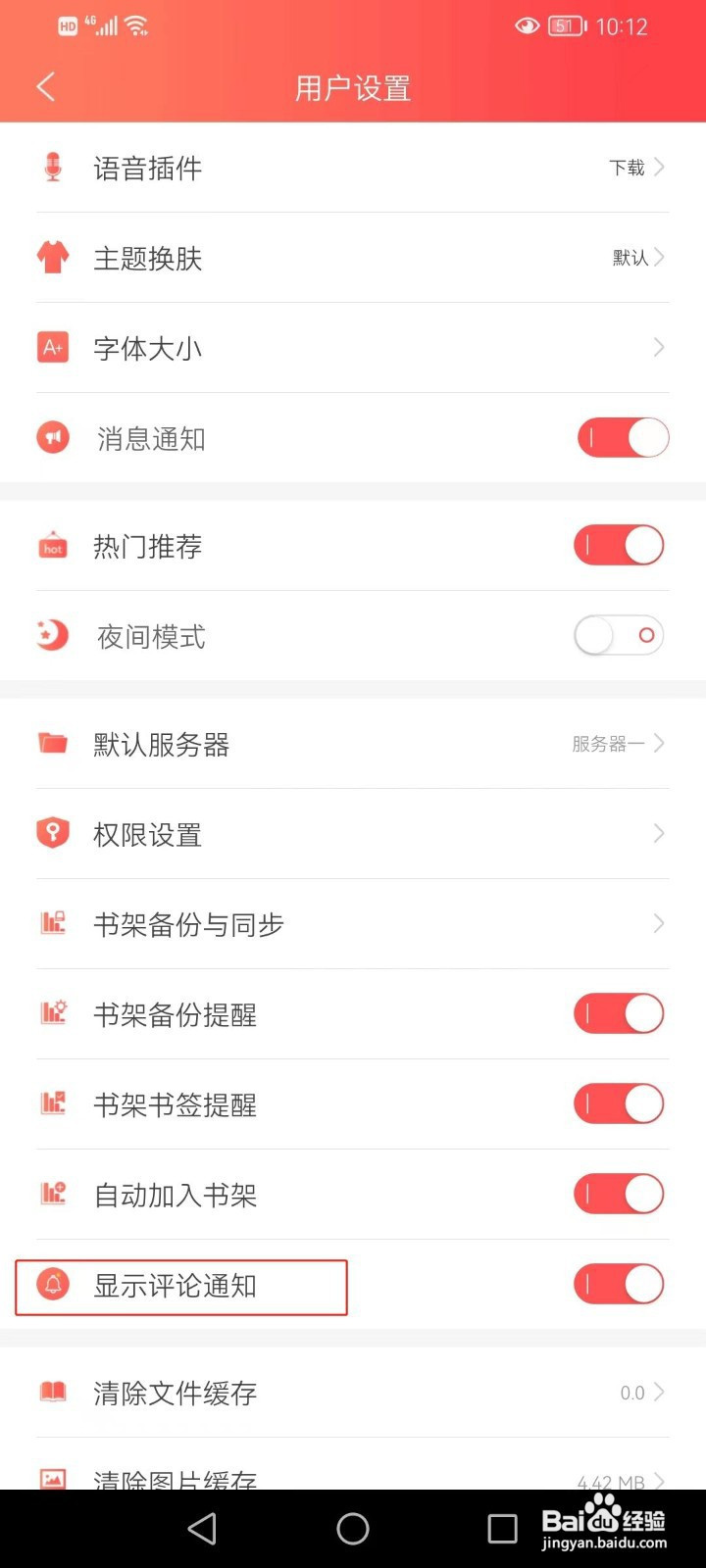Disable 热门推荐 switch
This screenshot has width=706, height=1568.
619,546
